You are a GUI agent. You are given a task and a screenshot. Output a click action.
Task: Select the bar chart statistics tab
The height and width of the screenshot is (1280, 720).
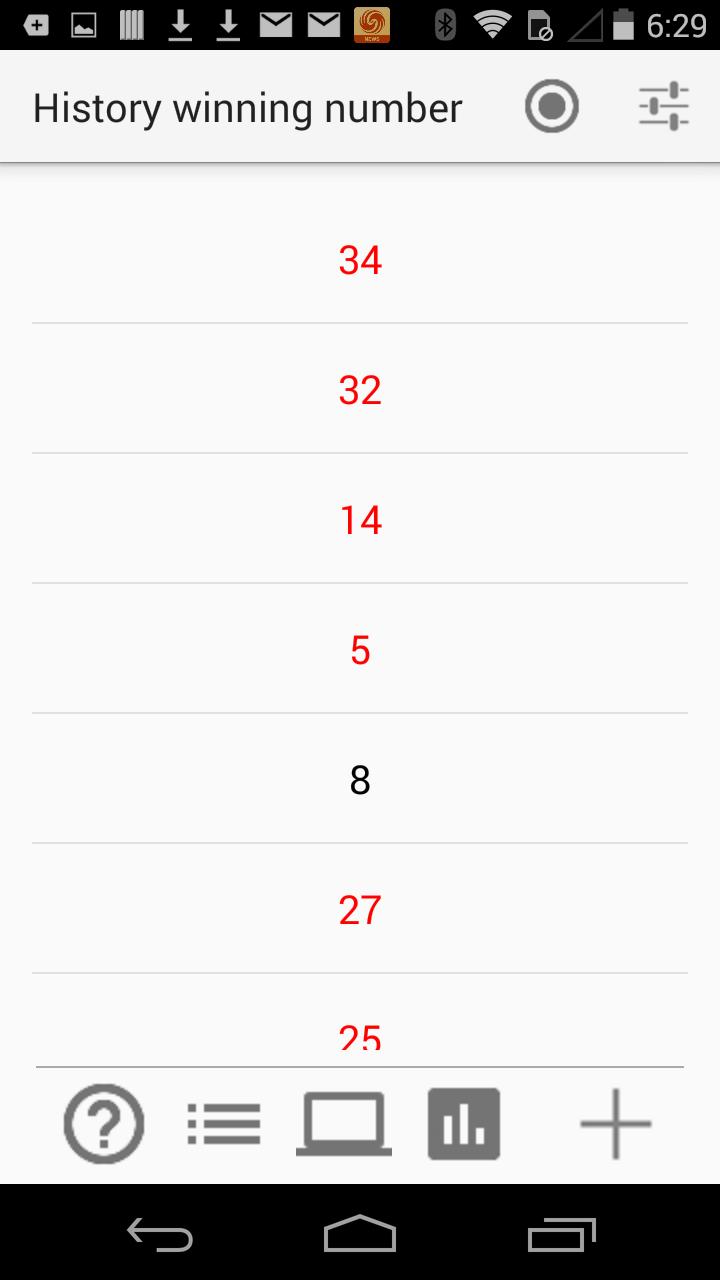coord(464,1124)
